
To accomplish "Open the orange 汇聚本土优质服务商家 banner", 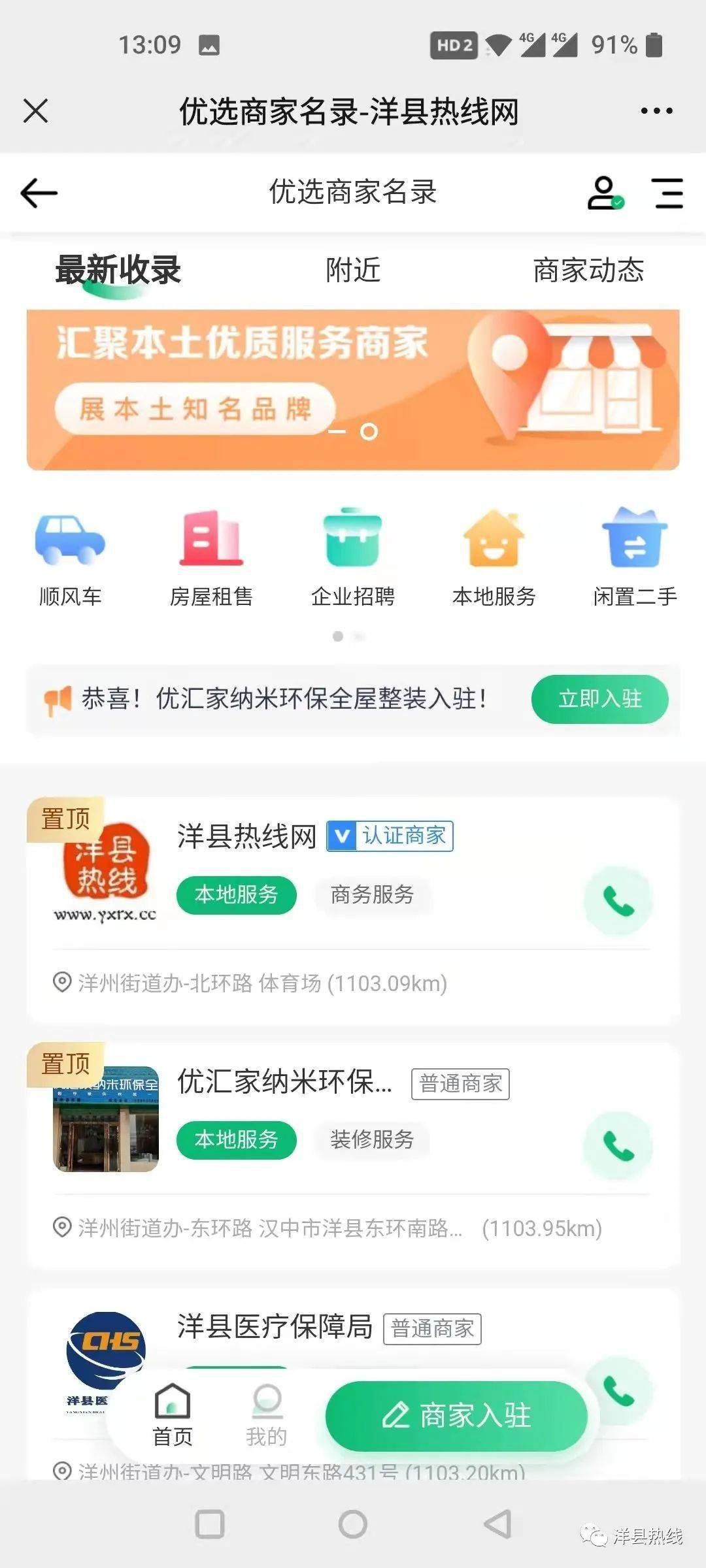I will [x=353, y=389].
